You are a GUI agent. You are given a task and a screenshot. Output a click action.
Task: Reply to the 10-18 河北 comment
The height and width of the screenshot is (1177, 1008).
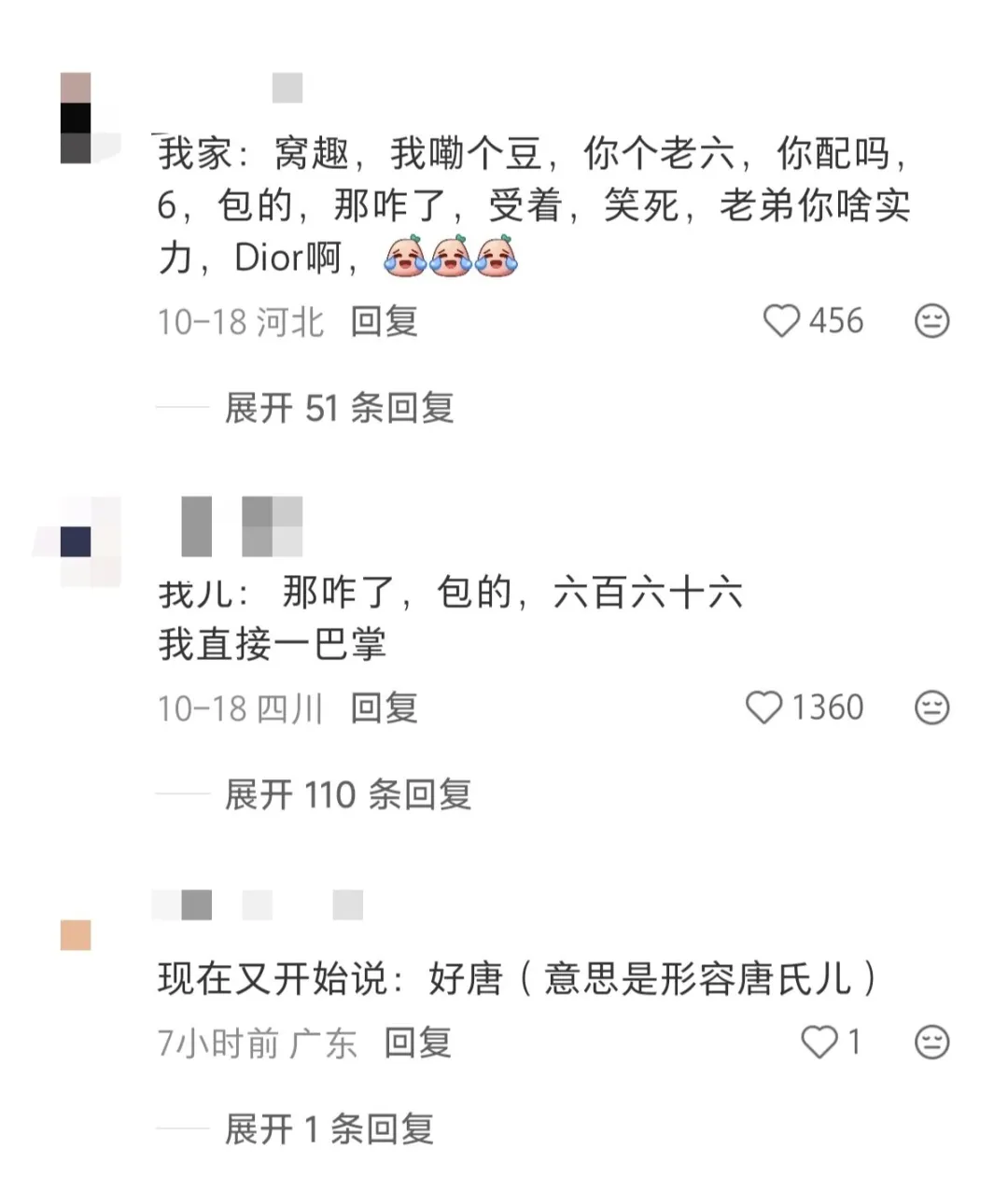pos(384,322)
